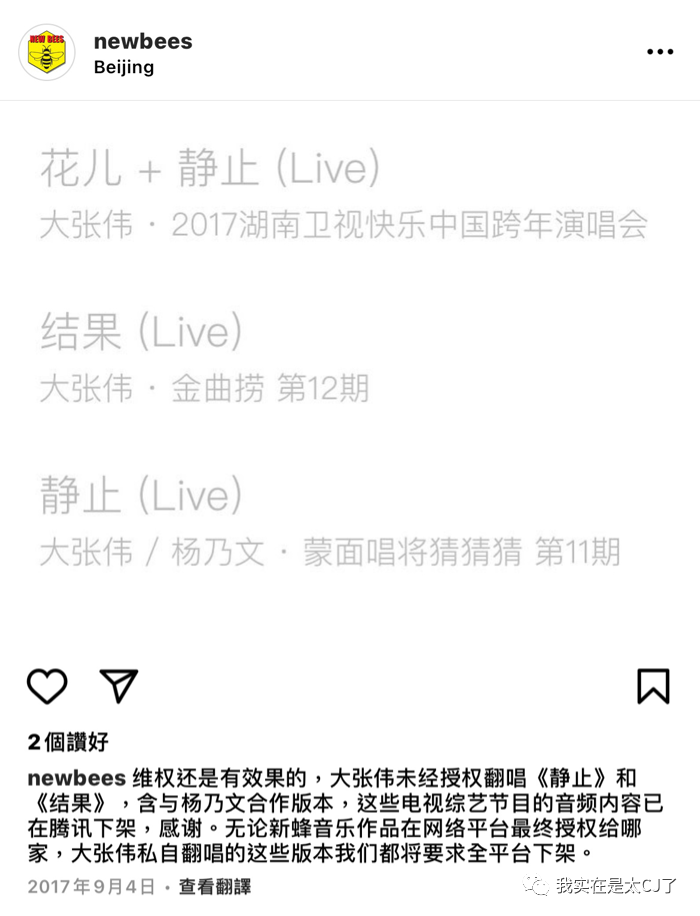Screen dimensions: 700x916
Task: Like this newbees post
Action: pyautogui.click(x=47, y=686)
